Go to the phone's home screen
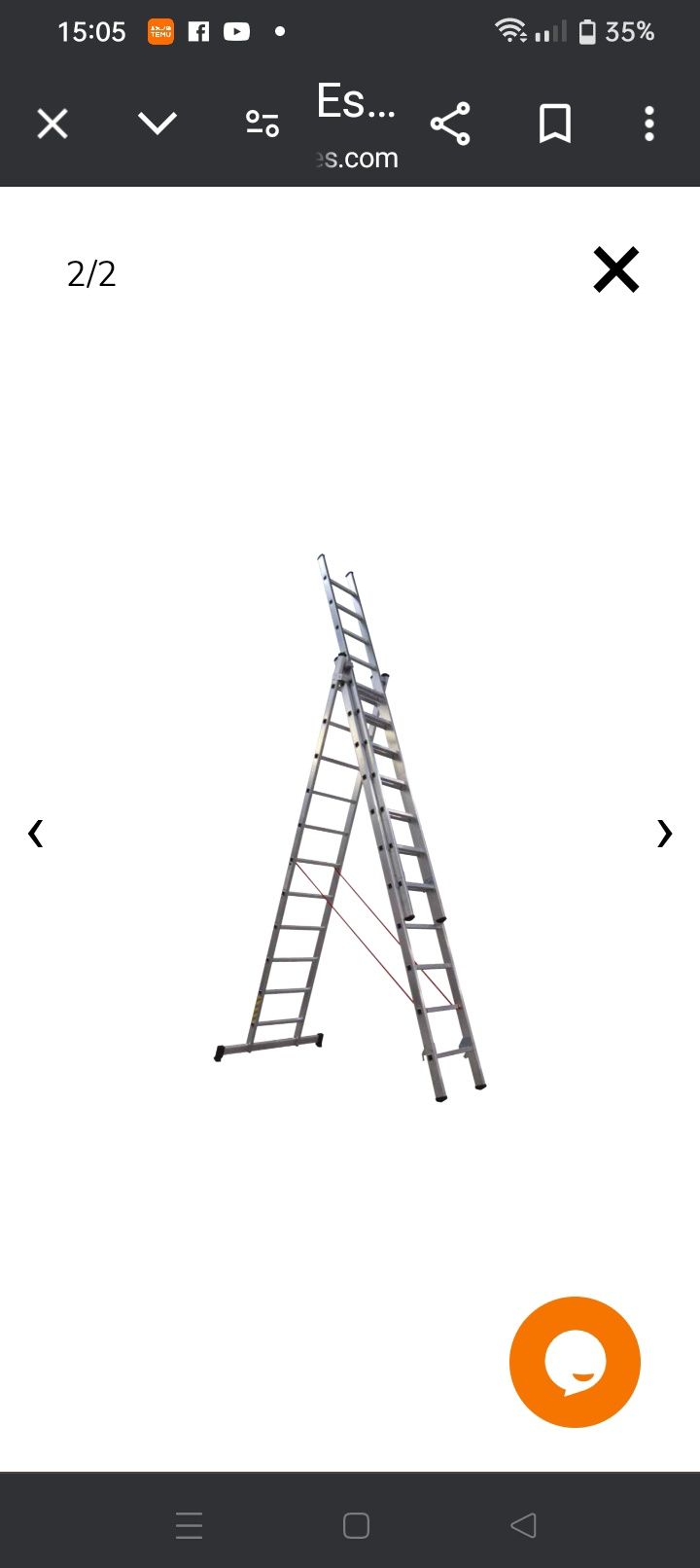Image resolution: width=700 pixels, height=1568 pixels. tap(356, 1525)
